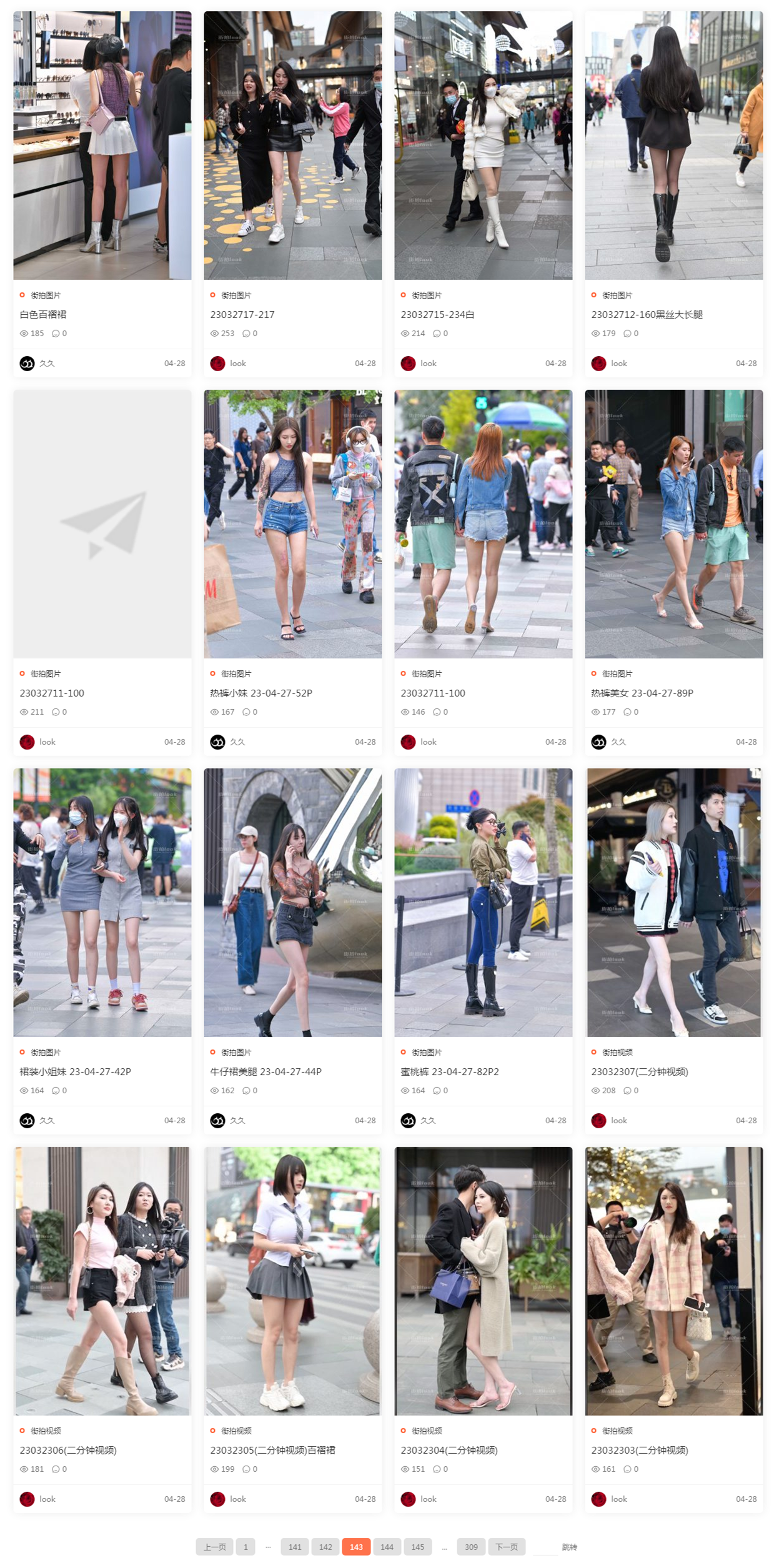Jump to page 1
The image size is (784, 1568).
[x=246, y=1547]
